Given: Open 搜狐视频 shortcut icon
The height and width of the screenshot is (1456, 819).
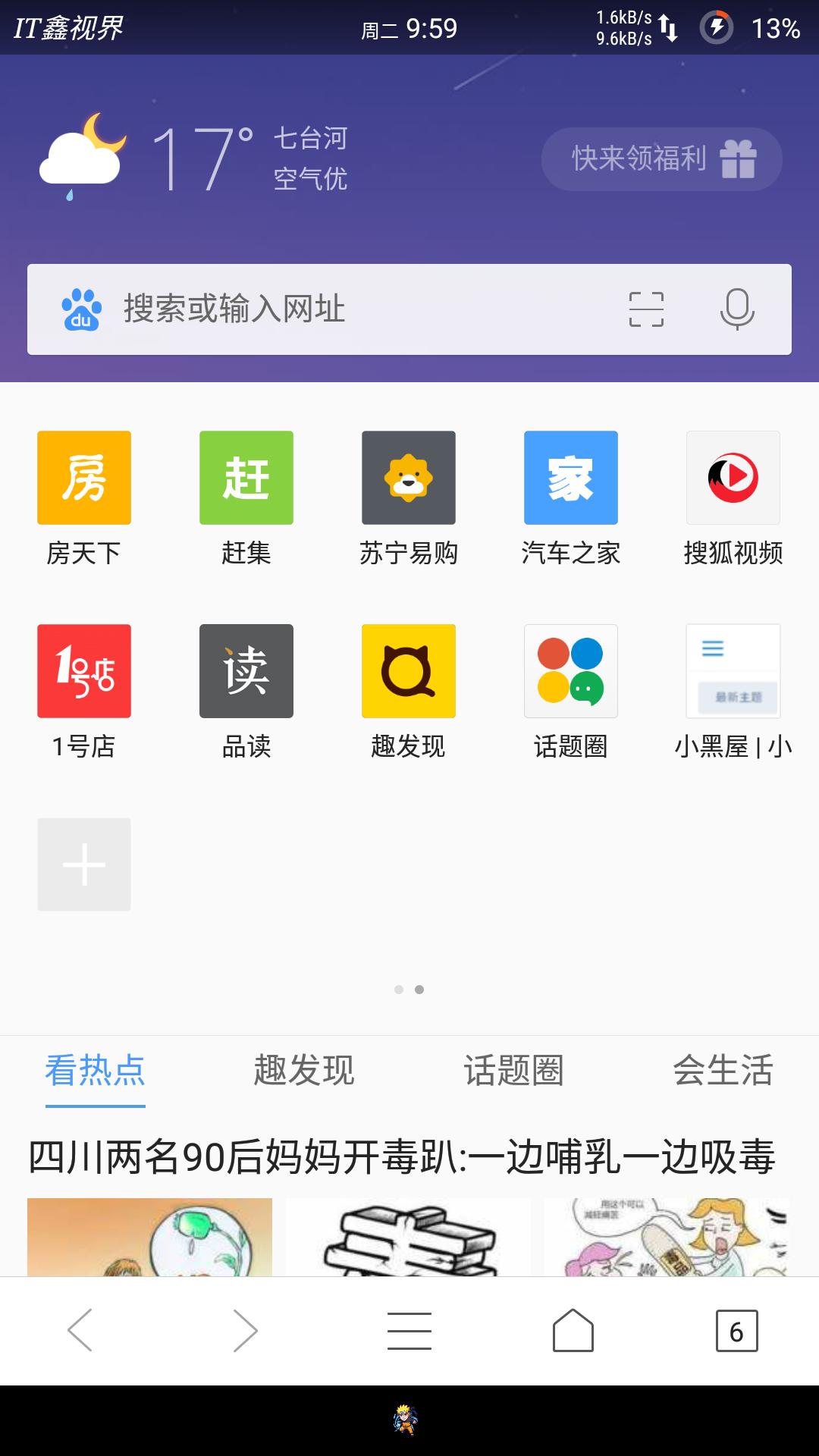Looking at the screenshot, I should pyautogui.click(x=733, y=478).
